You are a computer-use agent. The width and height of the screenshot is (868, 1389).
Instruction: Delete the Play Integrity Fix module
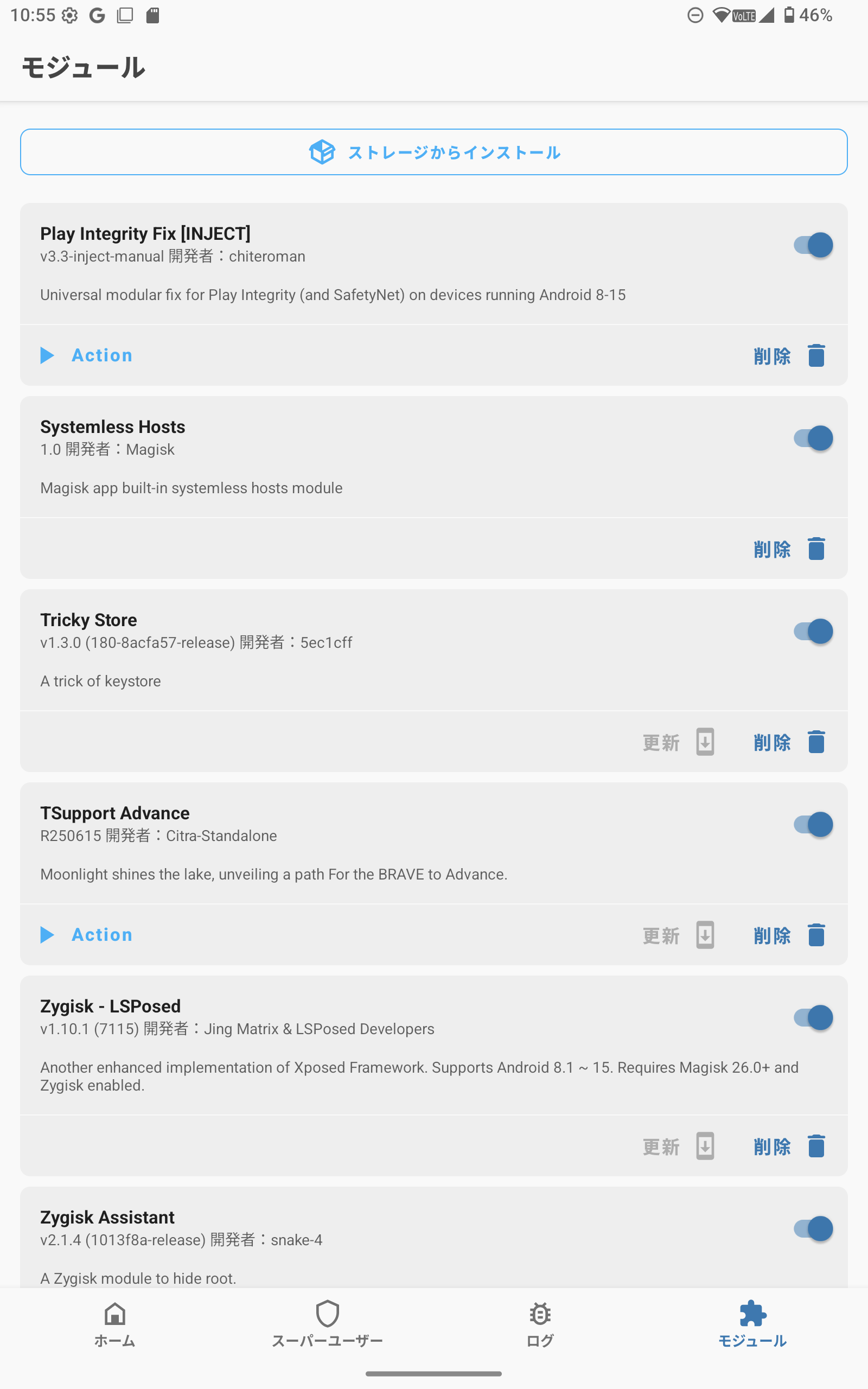(789, 356)
